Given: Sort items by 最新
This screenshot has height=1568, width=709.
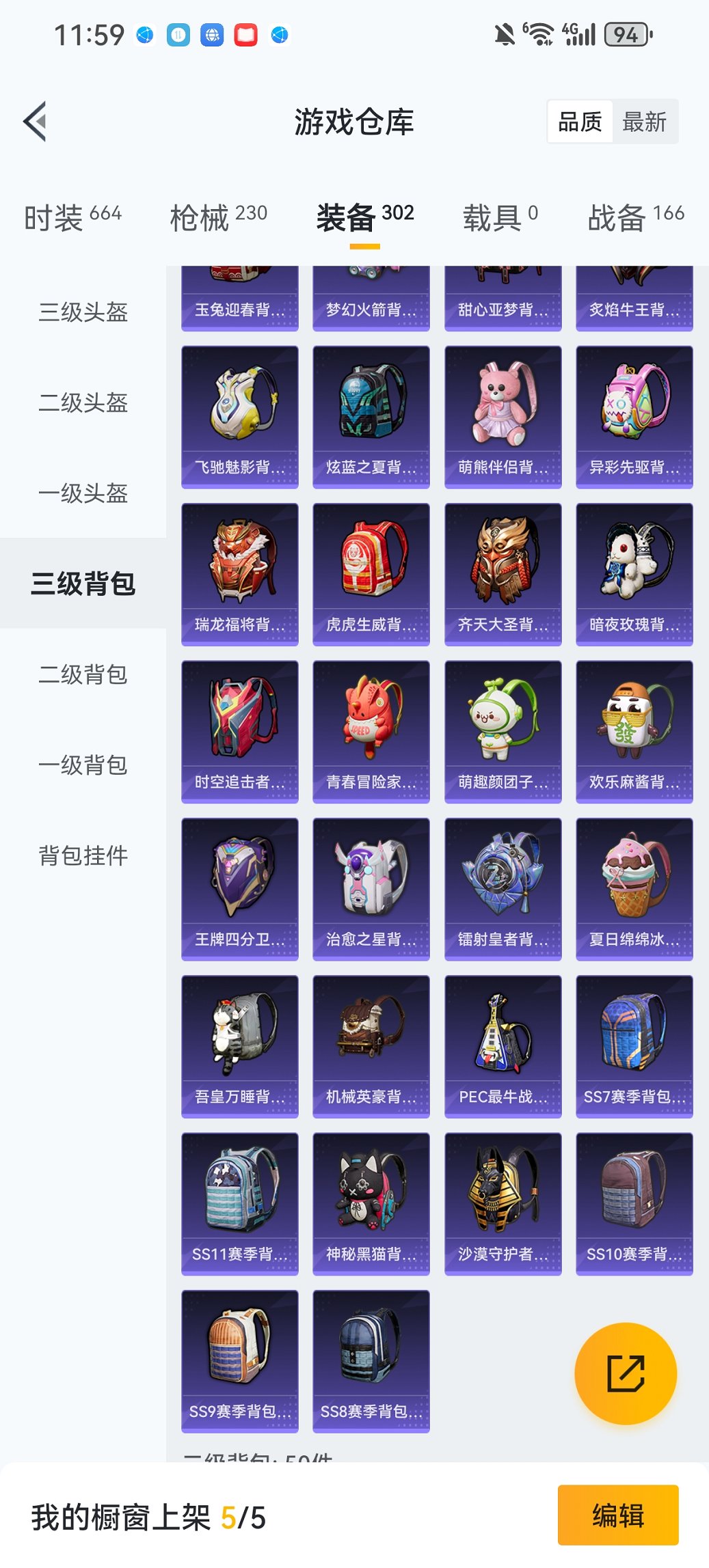Looking at the screenshot, I should pyautogui.click(x=644, y=122).
